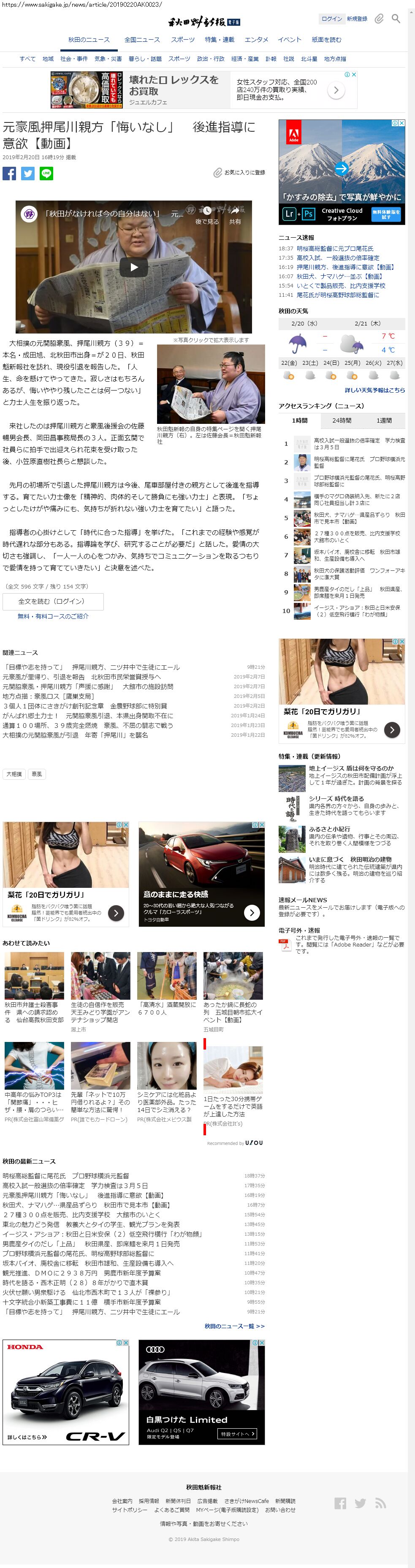This screenshot has height=1568, width=415.
Task: Switch ranking to the 24時間 tab
Action: pyautogui.click(x=342, y=420)
